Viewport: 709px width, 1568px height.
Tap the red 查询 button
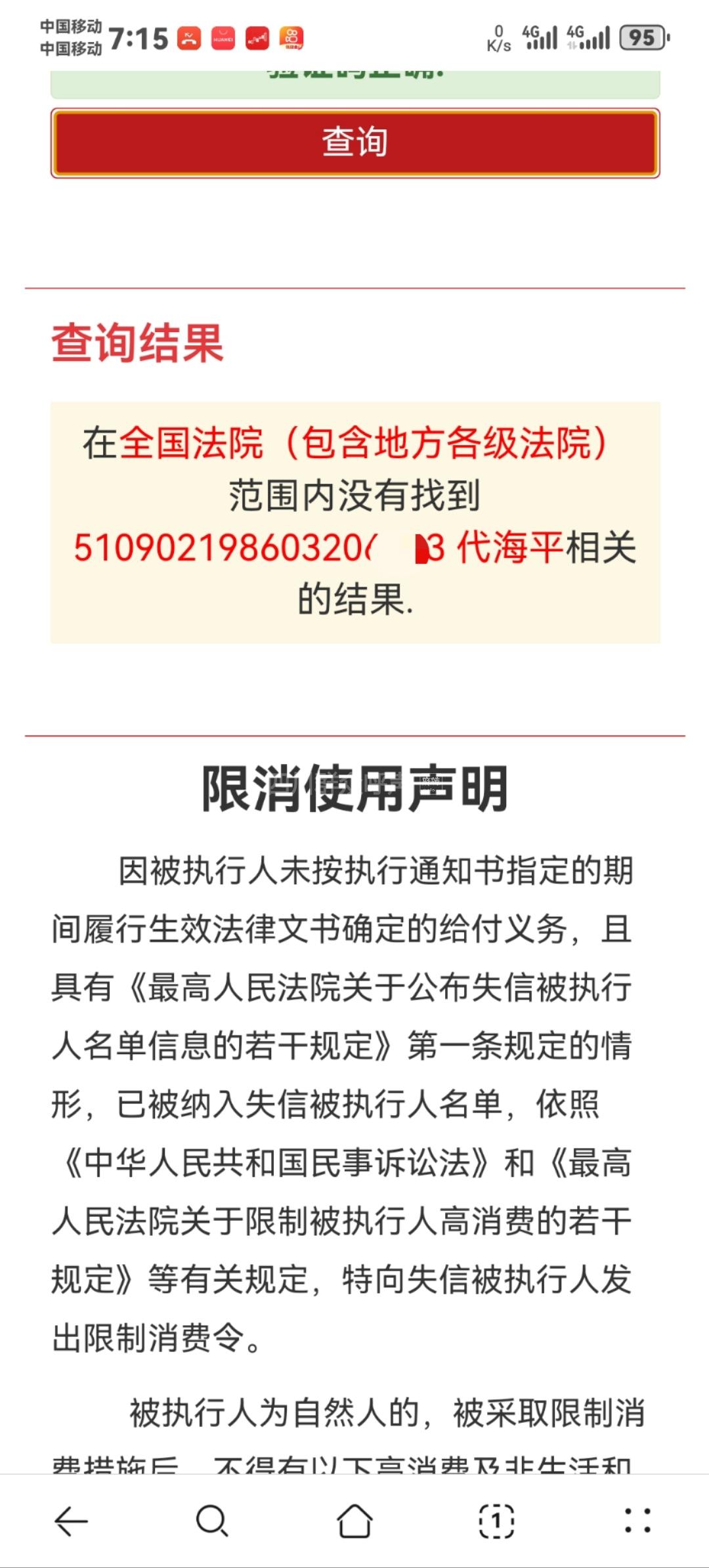(x=354, y=142)
